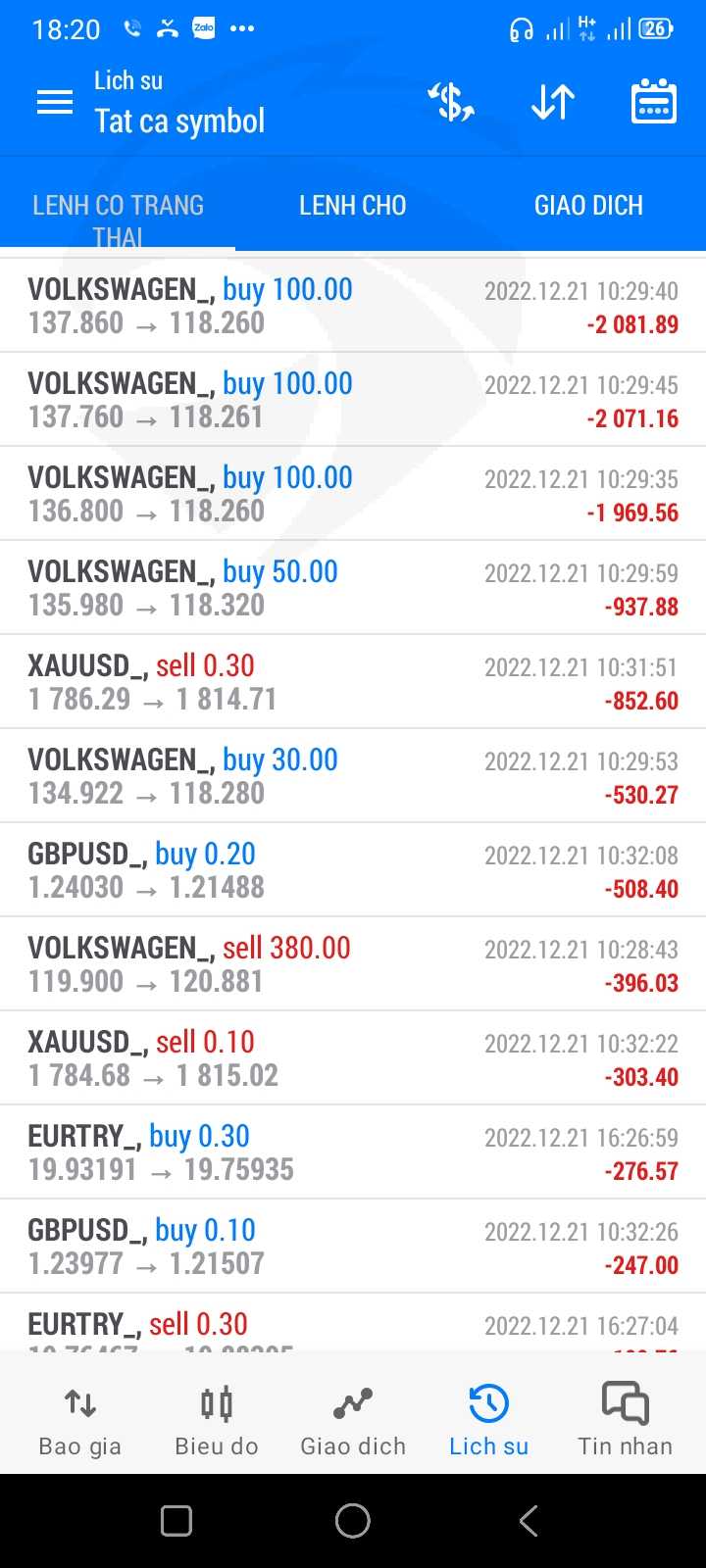Switch to the GIAO DICH tab

(588, 206)
